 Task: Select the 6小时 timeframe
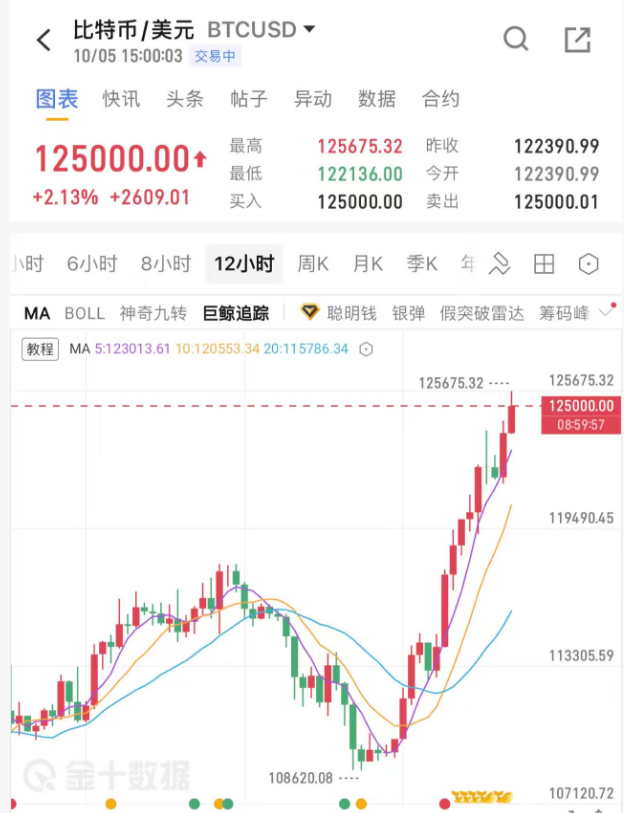point(92,264)
